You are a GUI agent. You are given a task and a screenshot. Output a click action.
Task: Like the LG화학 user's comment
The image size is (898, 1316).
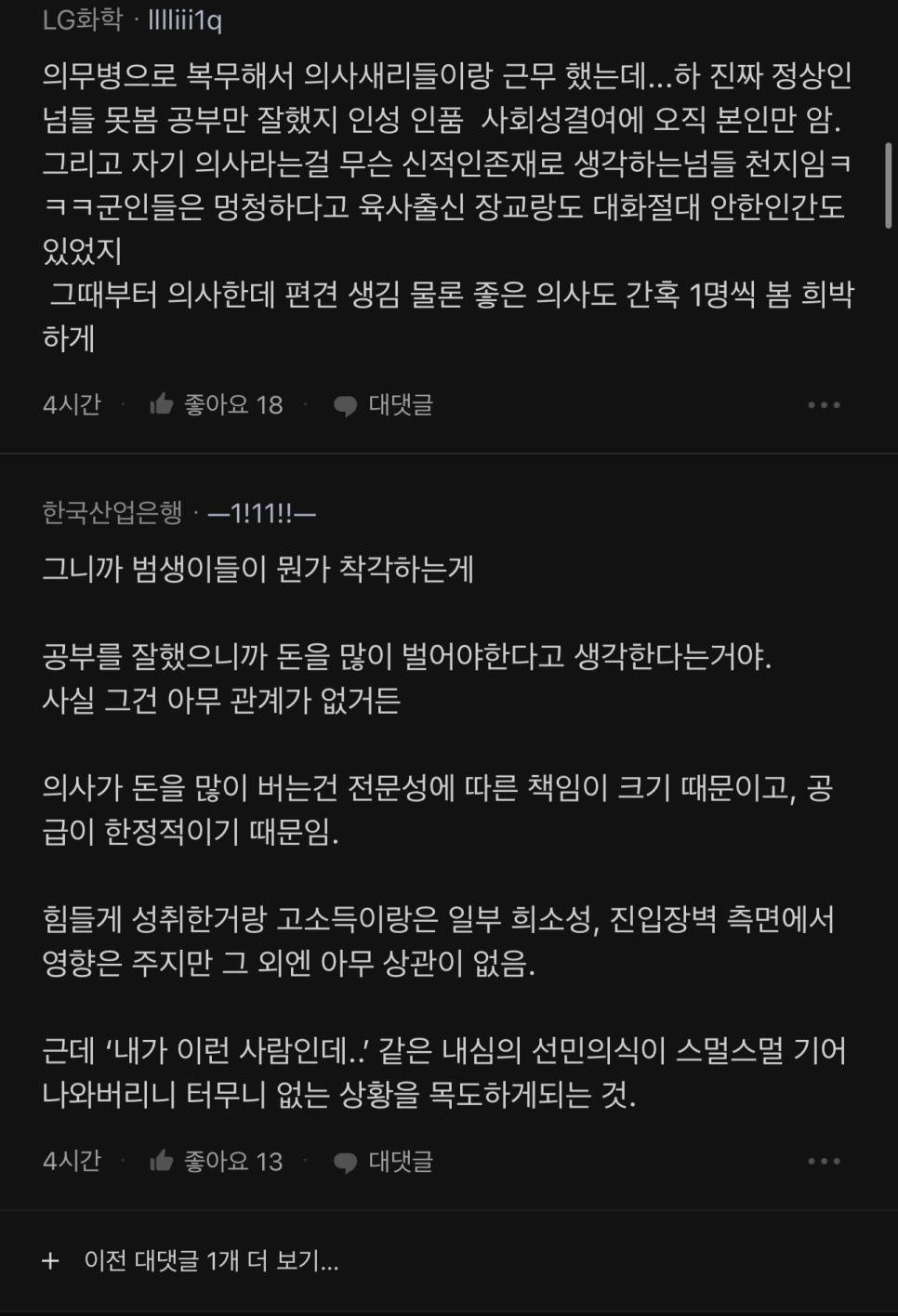click(216, 405)
